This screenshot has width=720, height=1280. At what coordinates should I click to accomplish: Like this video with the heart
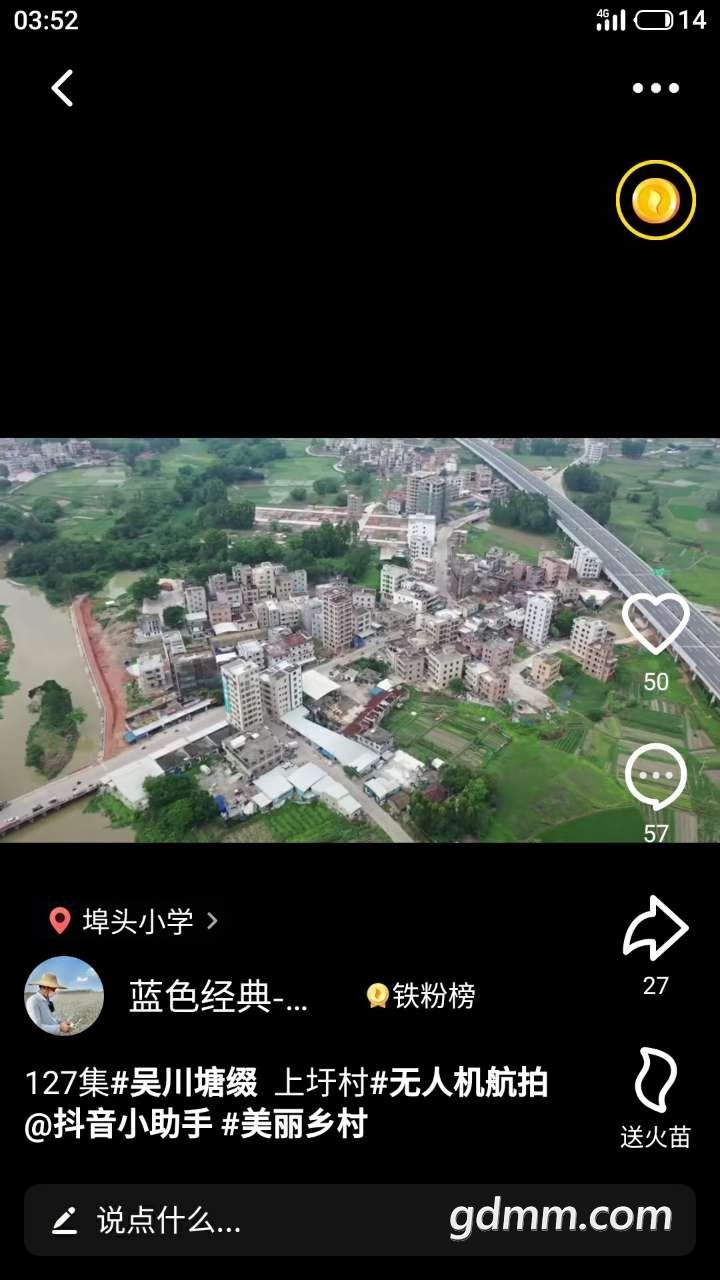coord(655,624)
